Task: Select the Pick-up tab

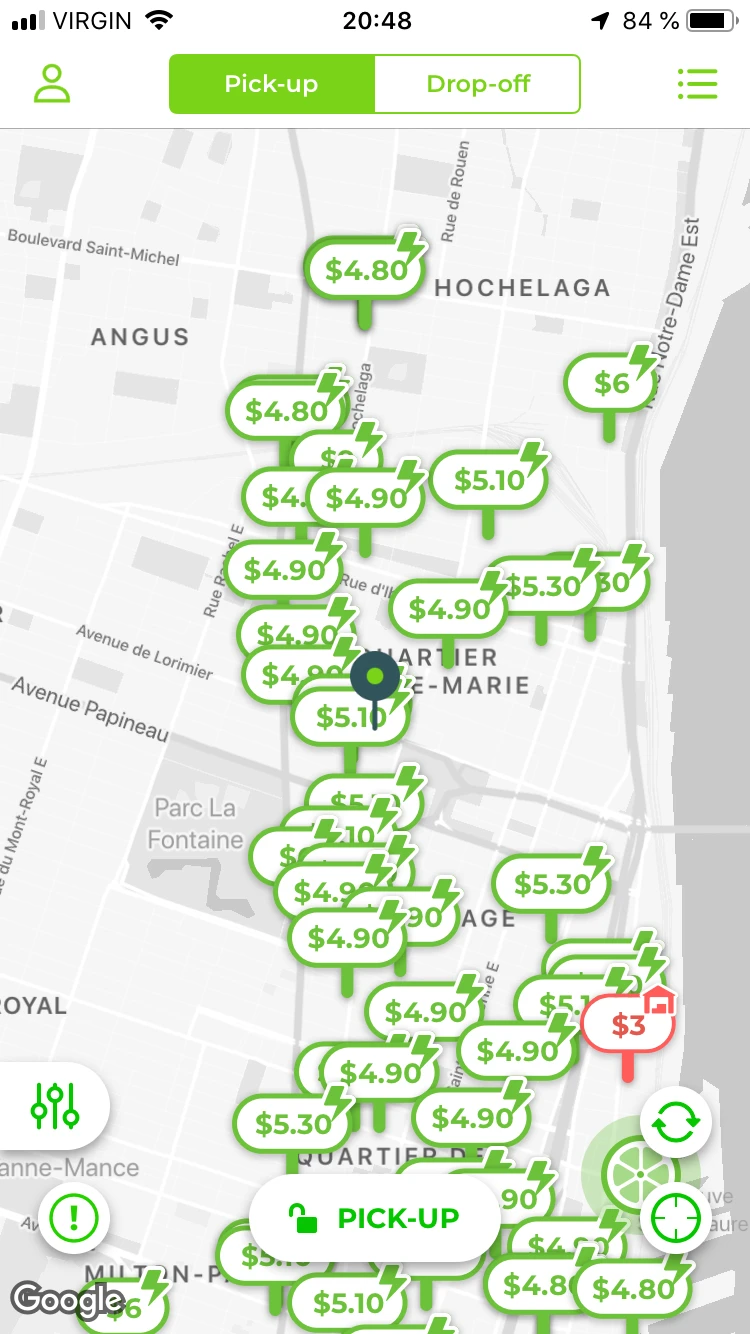Action: click(271, 84)
